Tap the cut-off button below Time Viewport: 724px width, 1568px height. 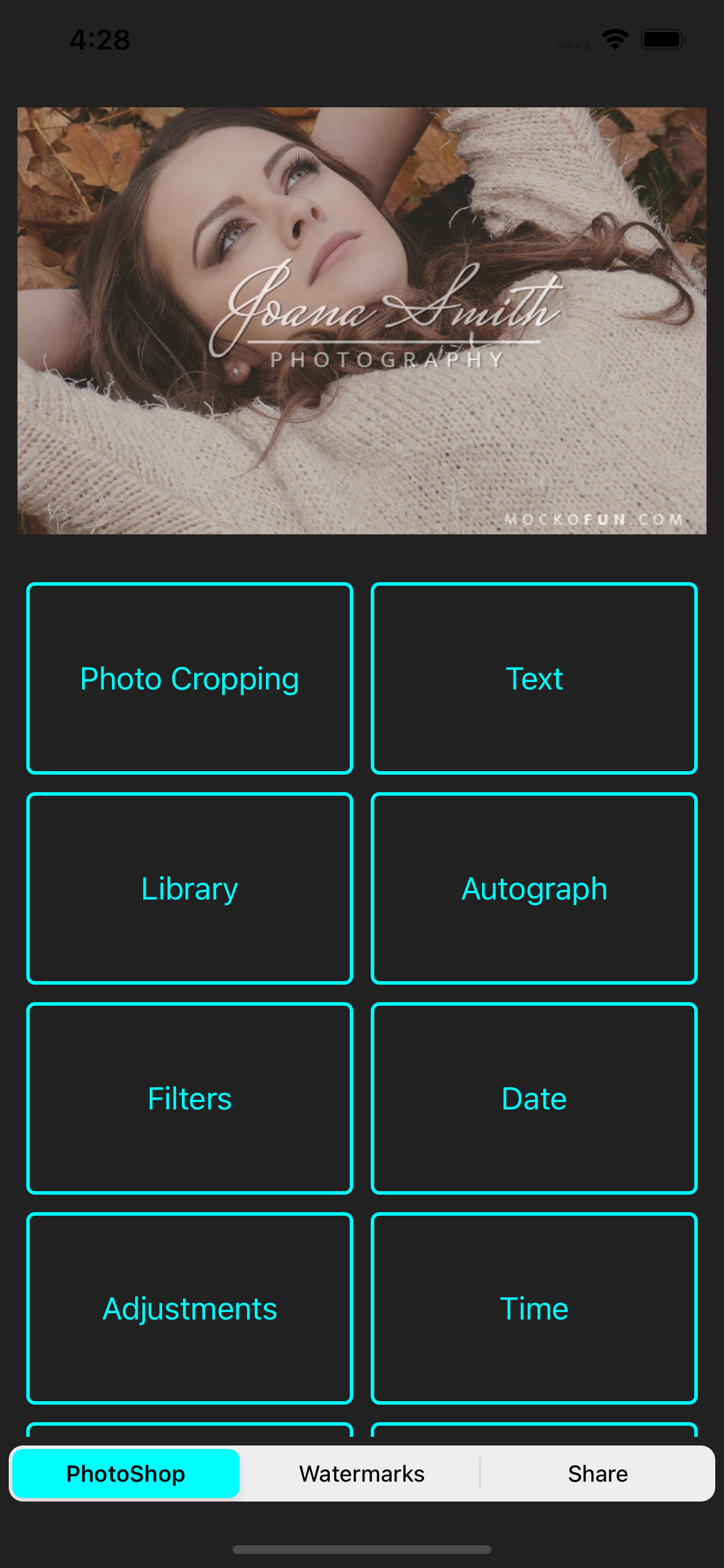(533, 1433)
